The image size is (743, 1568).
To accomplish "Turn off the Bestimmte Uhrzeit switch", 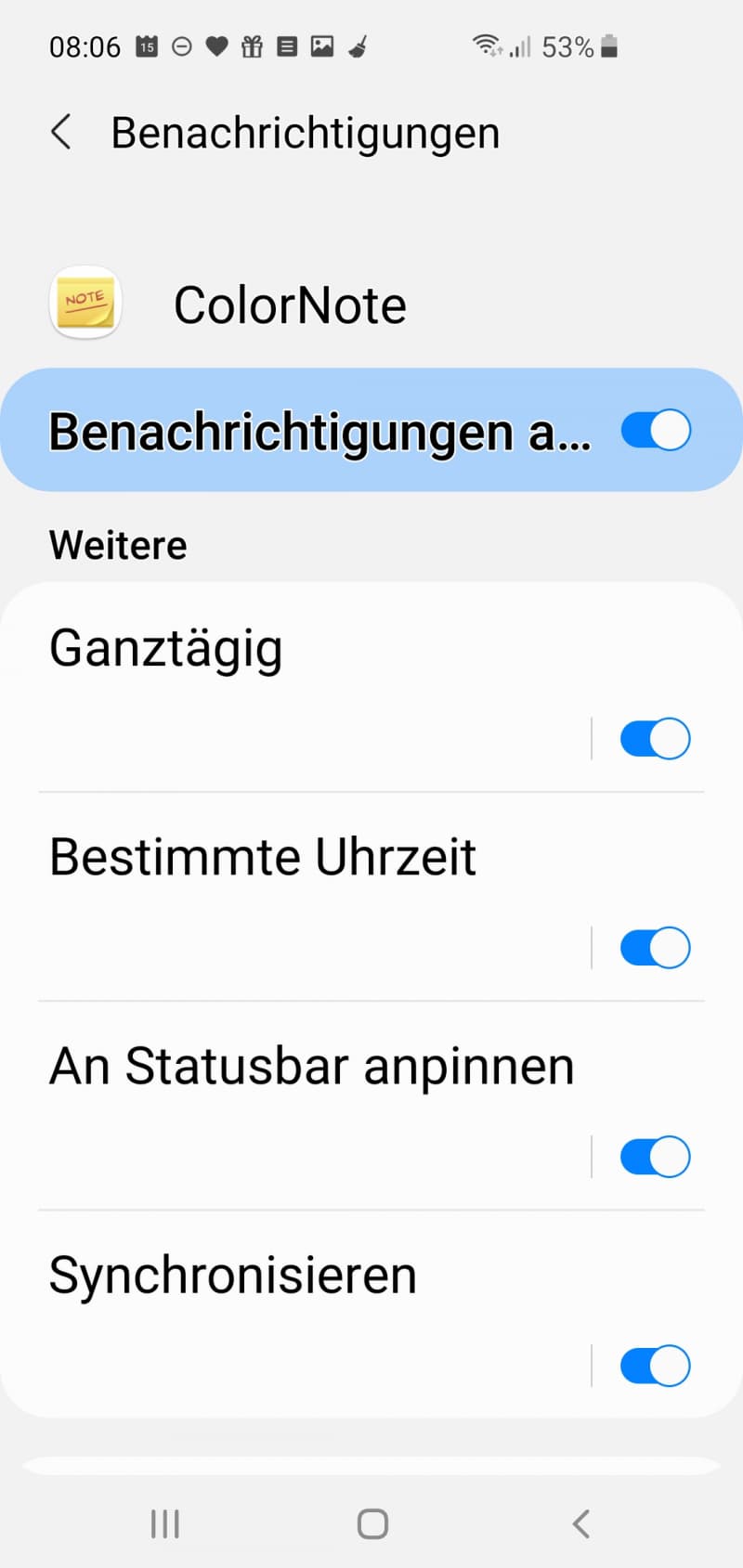I will 656,948.
